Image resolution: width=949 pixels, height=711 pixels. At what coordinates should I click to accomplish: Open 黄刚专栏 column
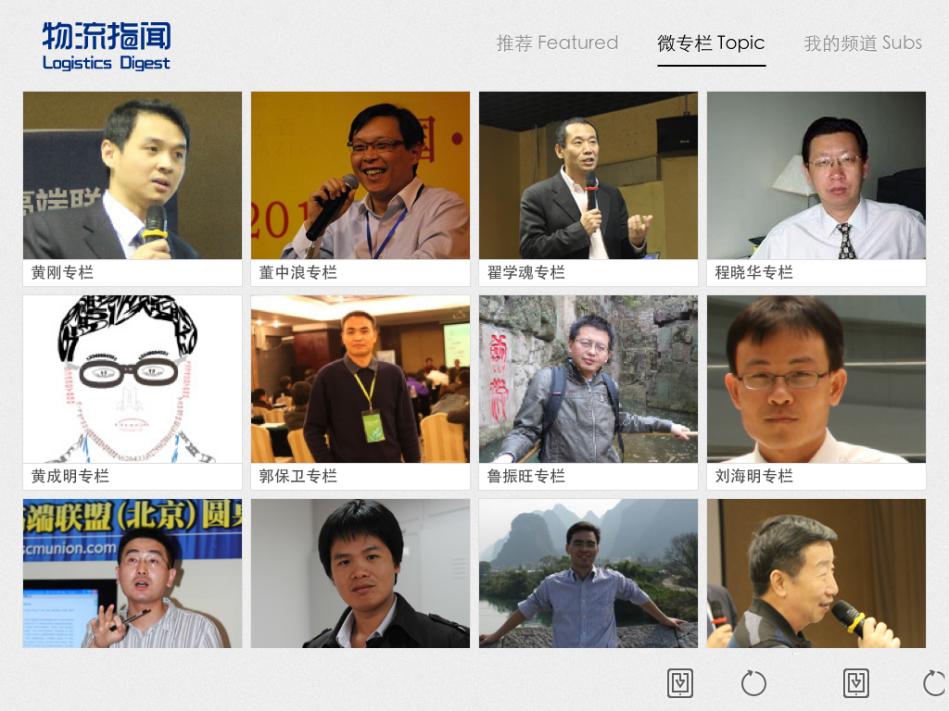(132, 188)
